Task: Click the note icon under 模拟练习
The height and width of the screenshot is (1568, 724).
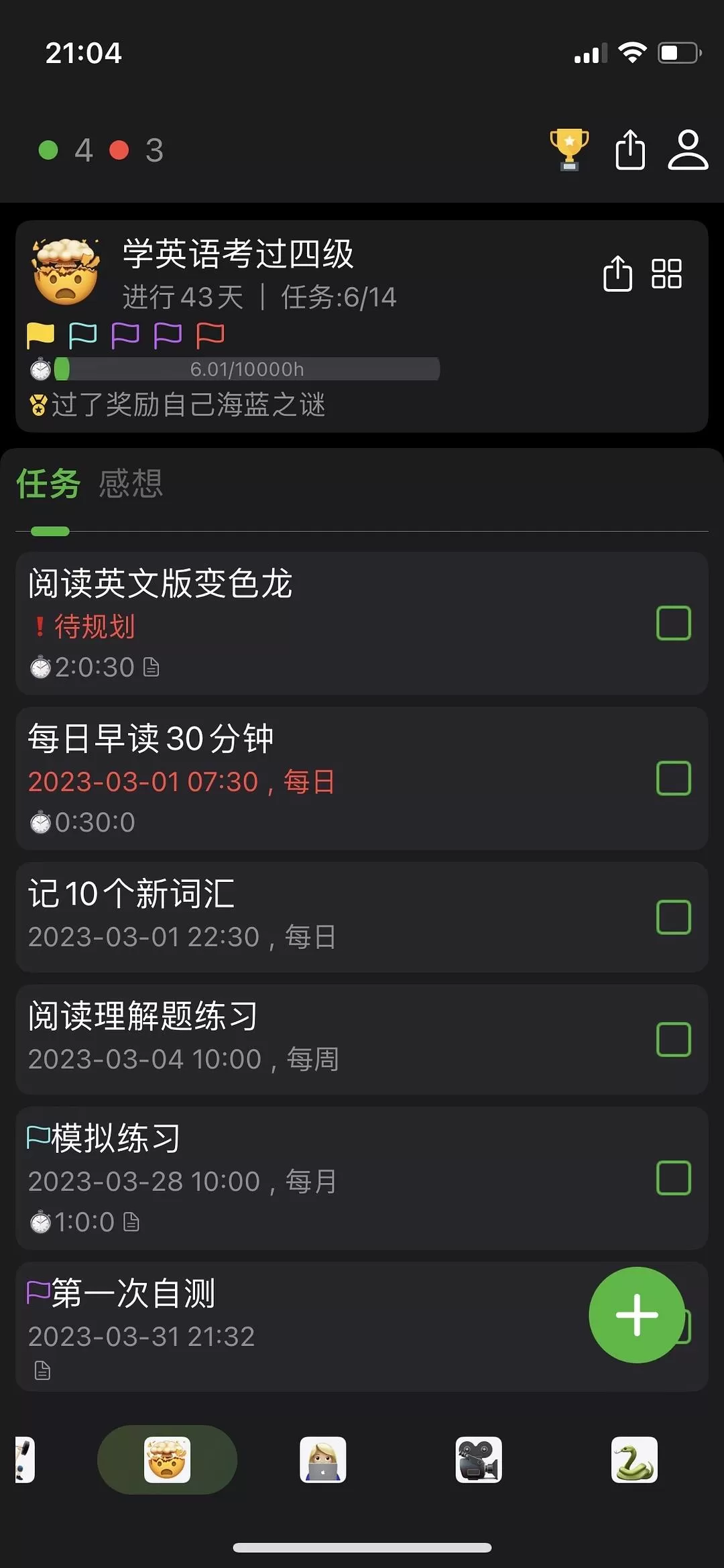Action: [131, 1222]
